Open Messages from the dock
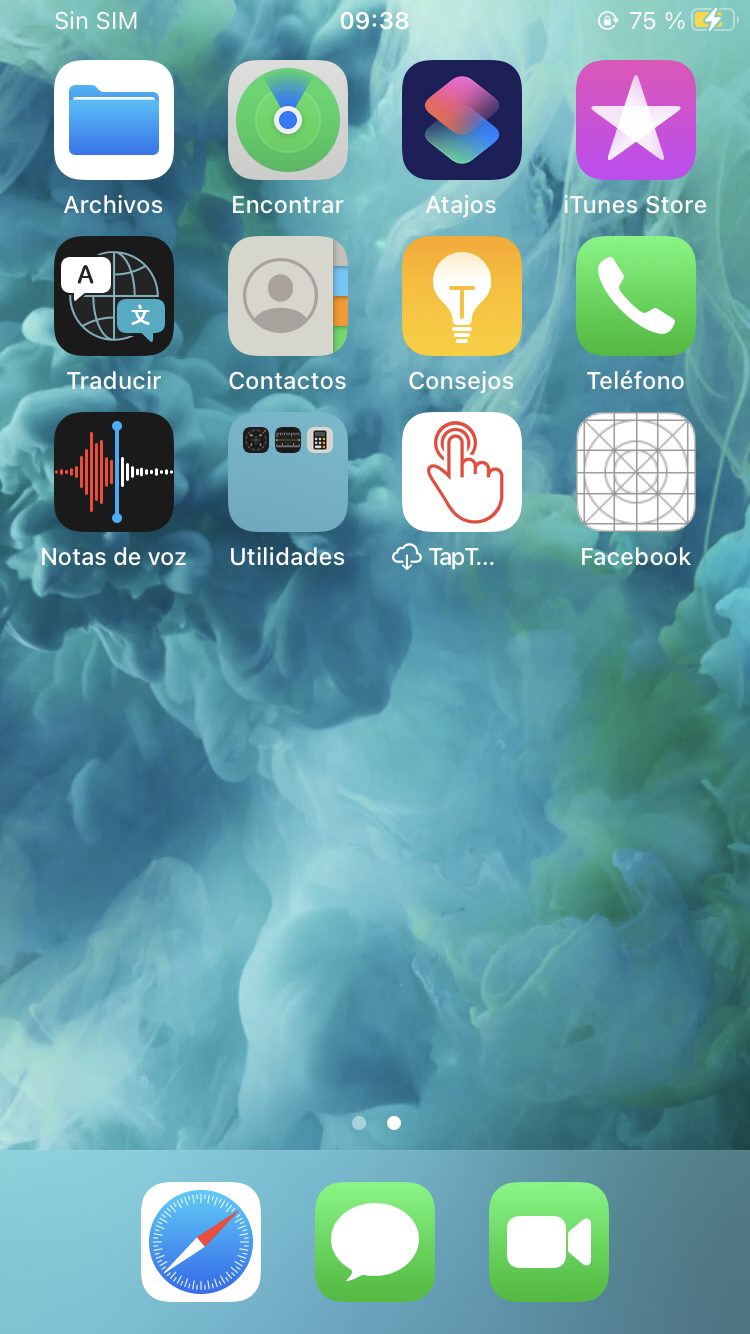This screenshot has width=750, height=1334. pyautogui.click(x=375, y=1242)
